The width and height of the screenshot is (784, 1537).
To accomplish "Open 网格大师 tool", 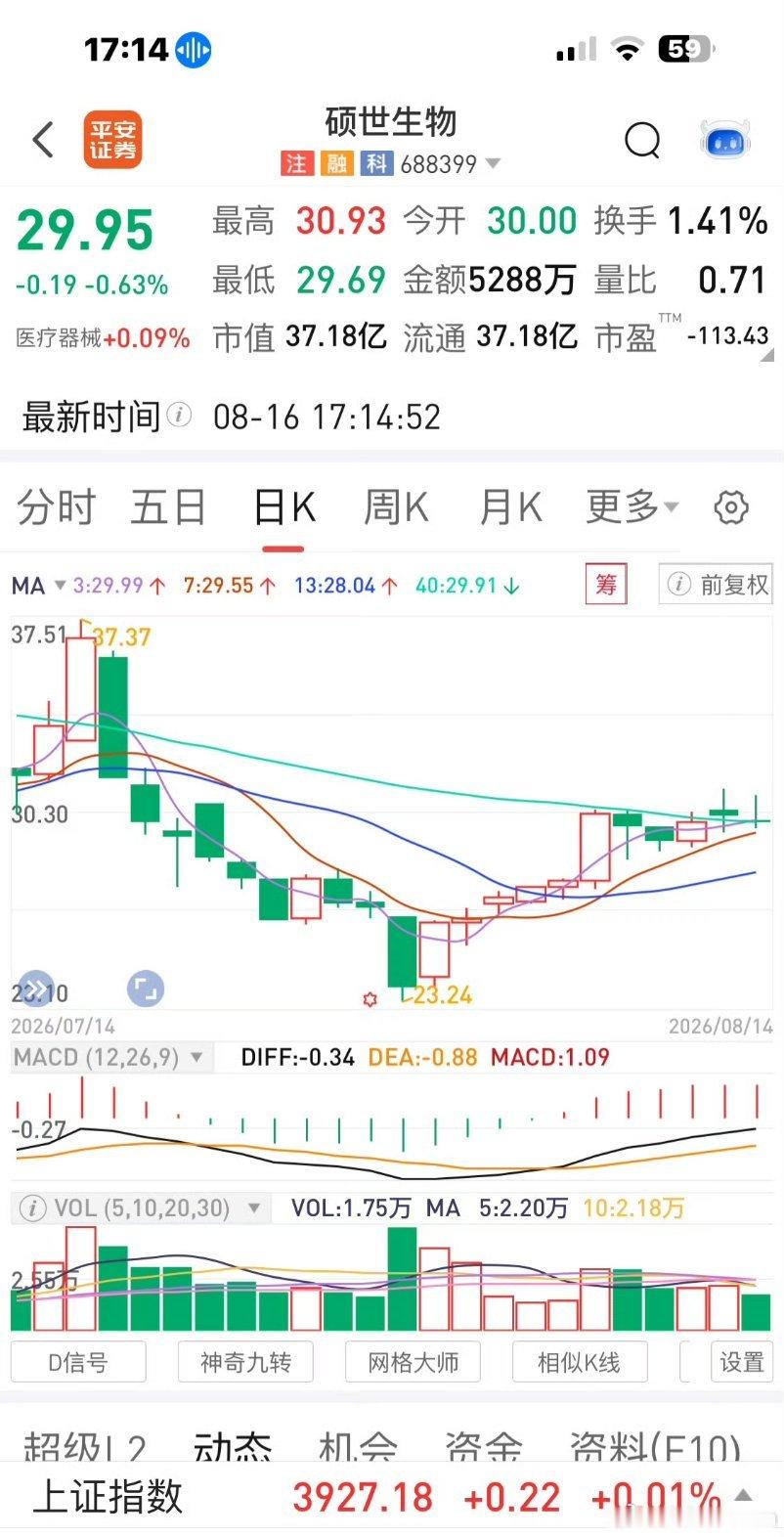I will [x=413, y=1362].
